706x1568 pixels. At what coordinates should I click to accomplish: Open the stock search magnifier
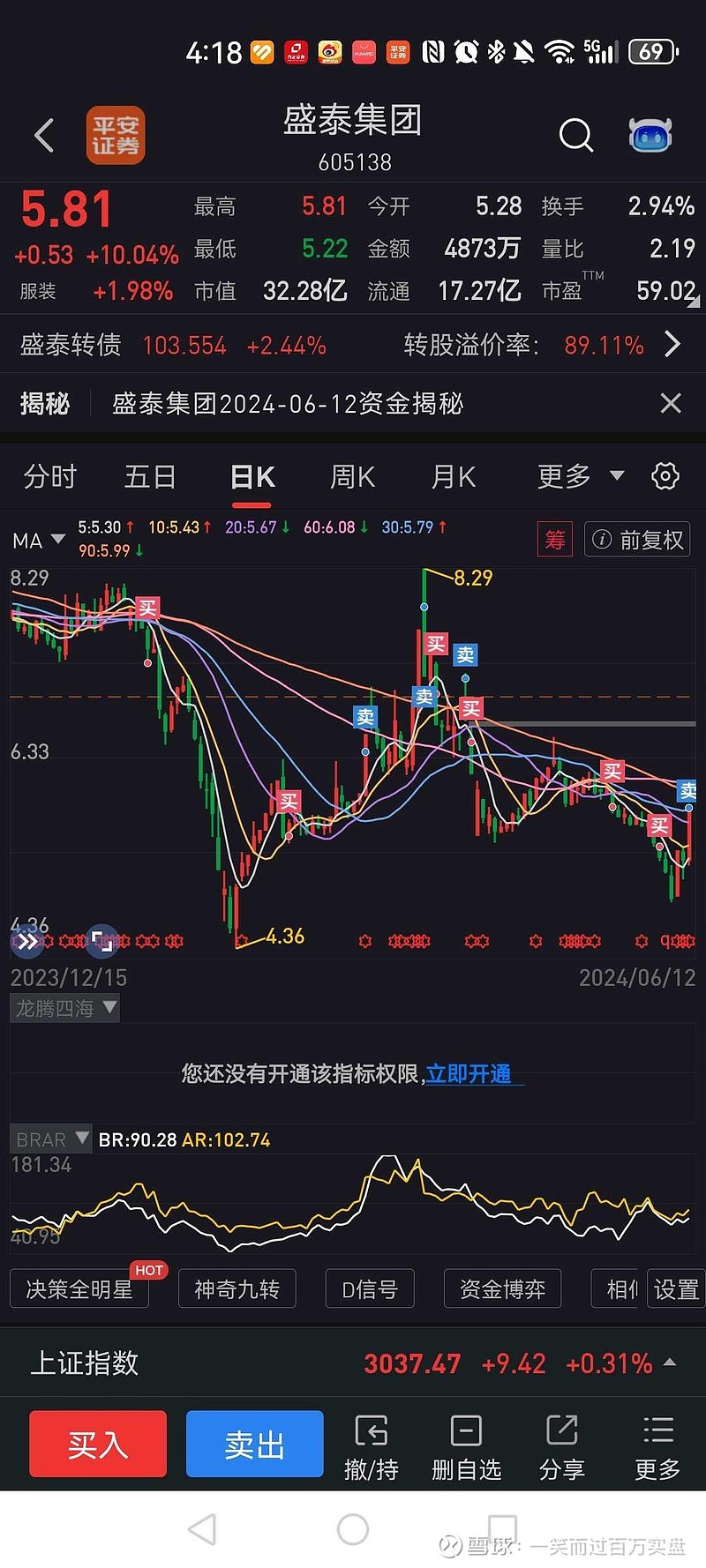pyautogui.click(x=576, y=135)
